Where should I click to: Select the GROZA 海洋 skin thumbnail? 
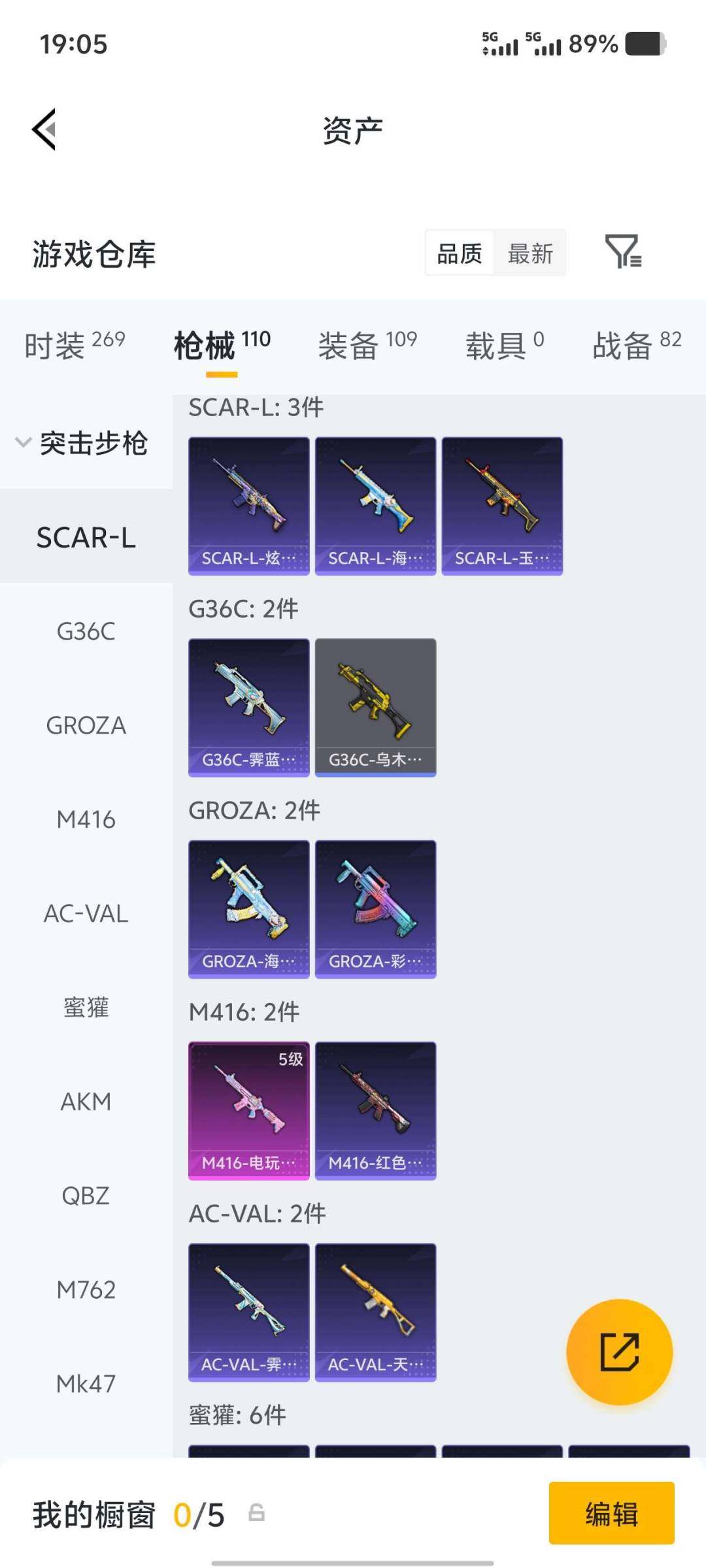tap(248, 907)
